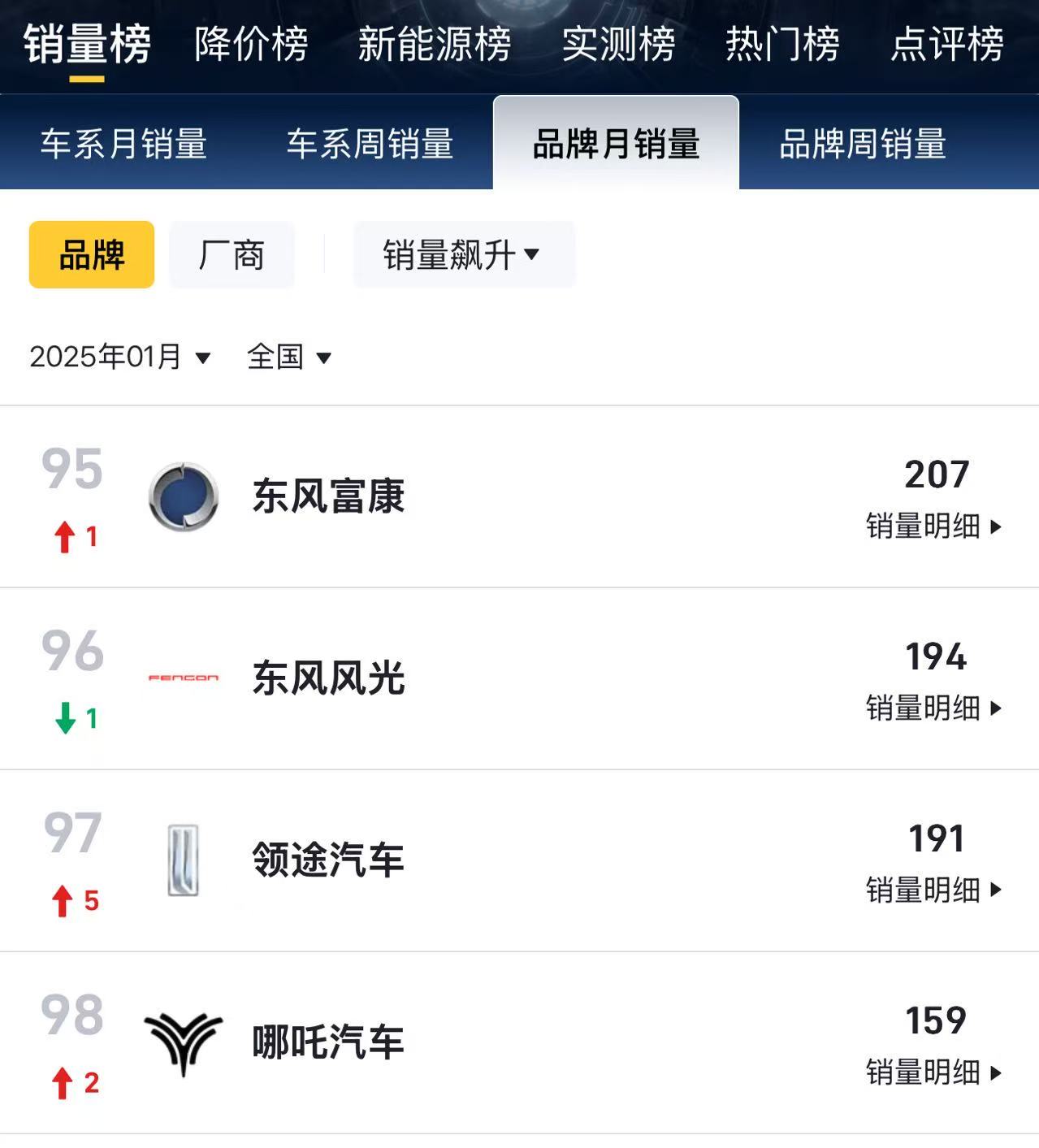Go to the 热门榜 tab
Image resolution: width=1039 pixels, height=1148 pixels.
782,44
